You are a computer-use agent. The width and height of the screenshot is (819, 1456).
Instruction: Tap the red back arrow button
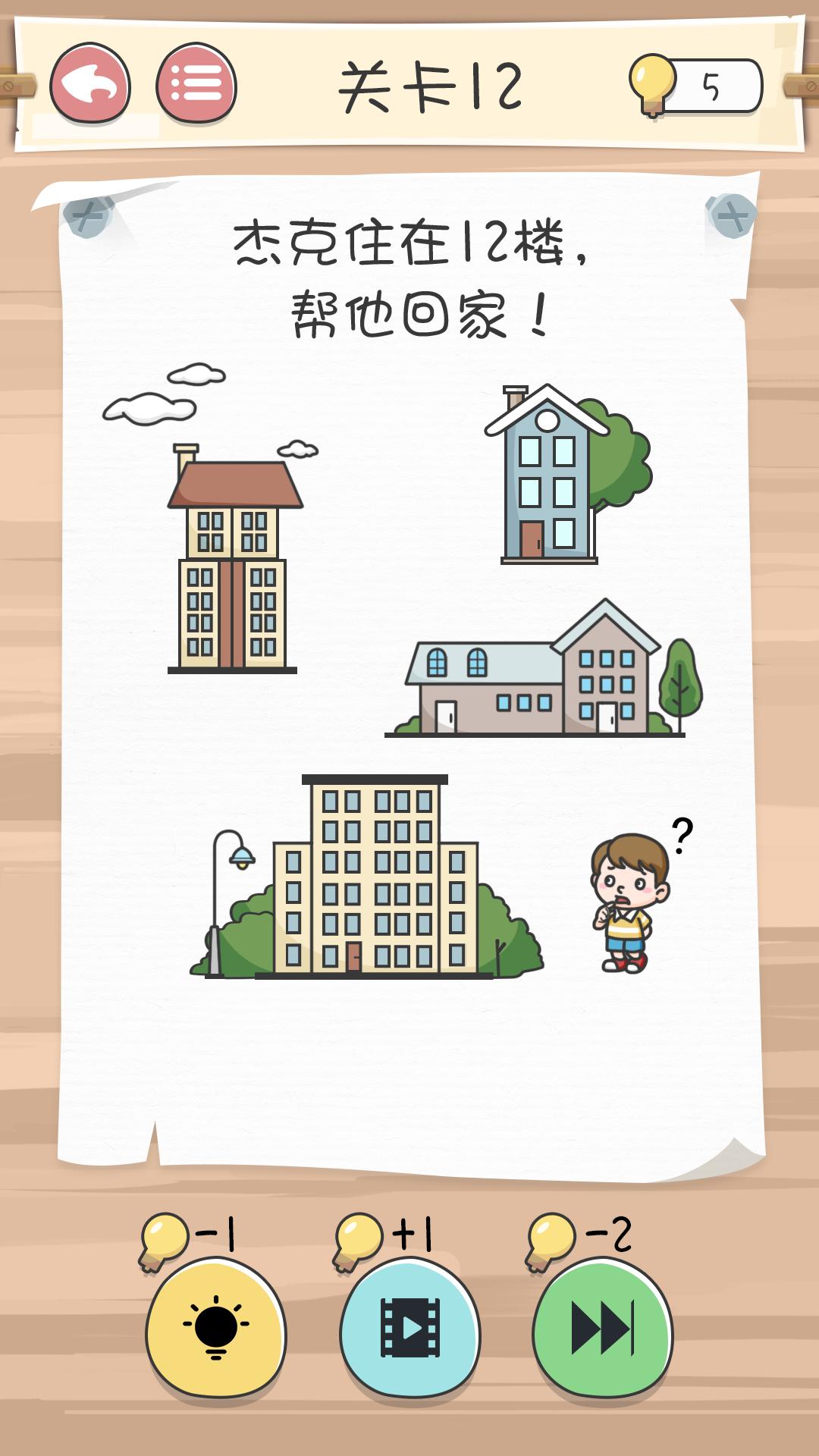90,83
